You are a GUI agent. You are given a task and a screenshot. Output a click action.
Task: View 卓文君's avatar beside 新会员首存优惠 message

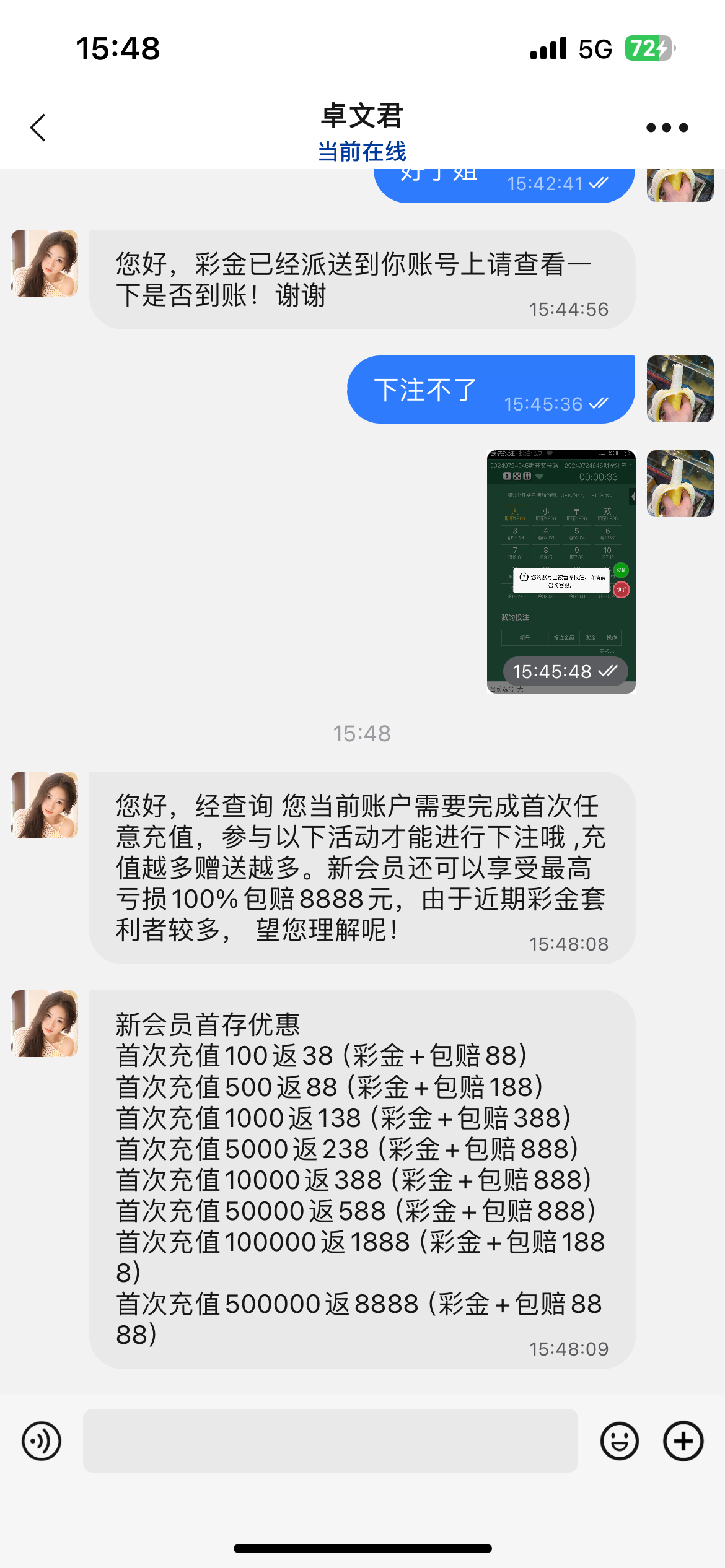(45, 1024)
